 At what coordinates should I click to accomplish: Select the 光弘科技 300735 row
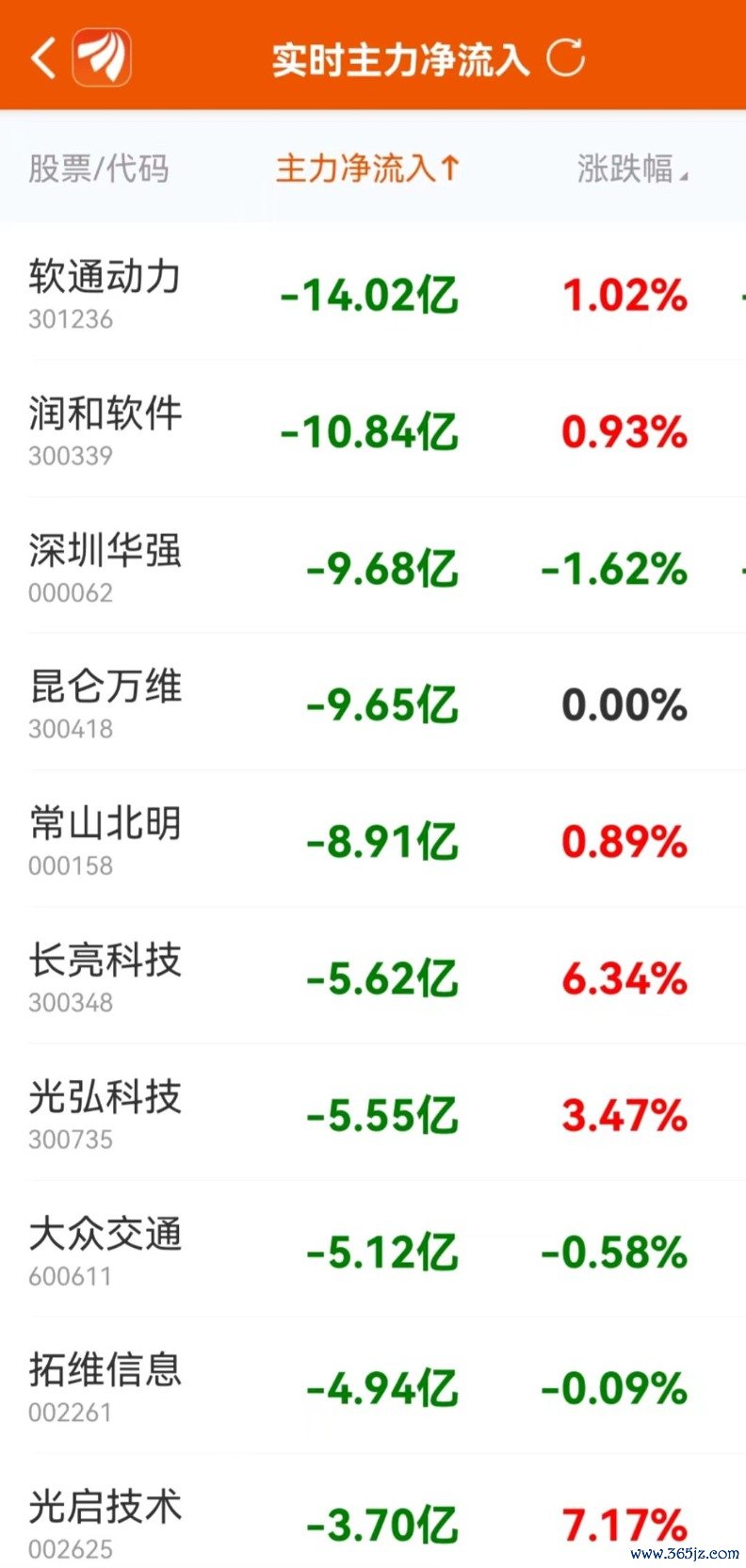coord(373,1112)
